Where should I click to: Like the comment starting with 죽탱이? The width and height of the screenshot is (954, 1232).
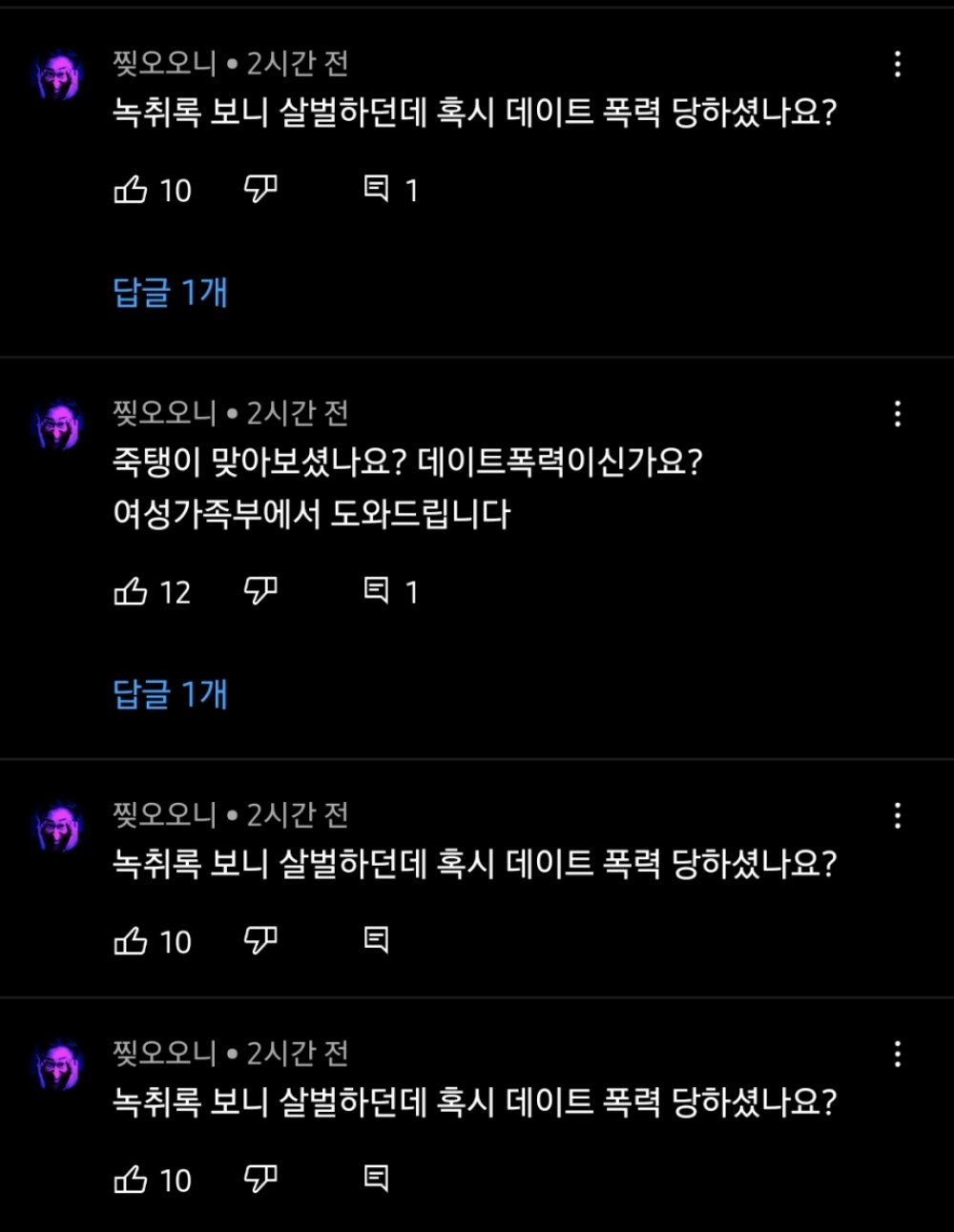131,592
